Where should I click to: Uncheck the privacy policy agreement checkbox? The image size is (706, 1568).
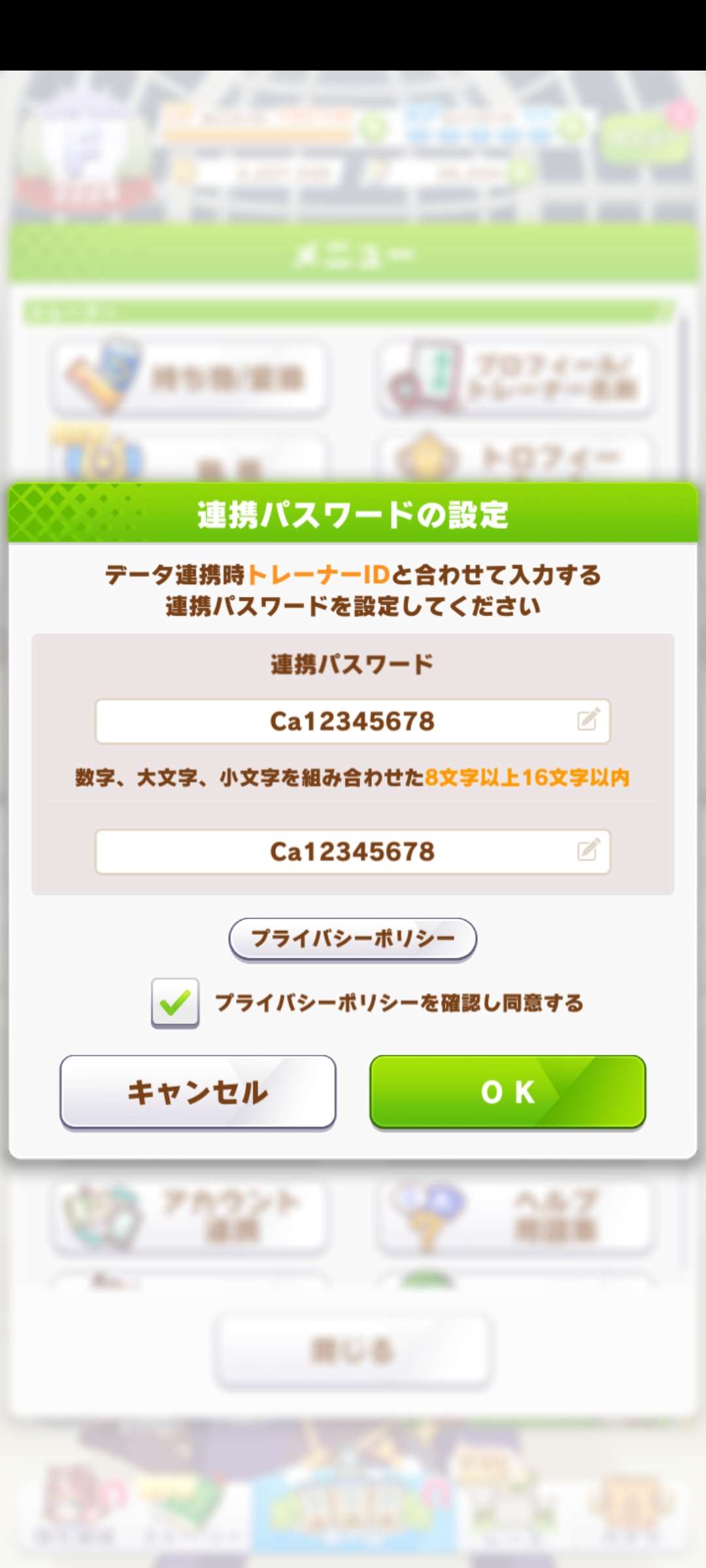tap(175, 1002)
